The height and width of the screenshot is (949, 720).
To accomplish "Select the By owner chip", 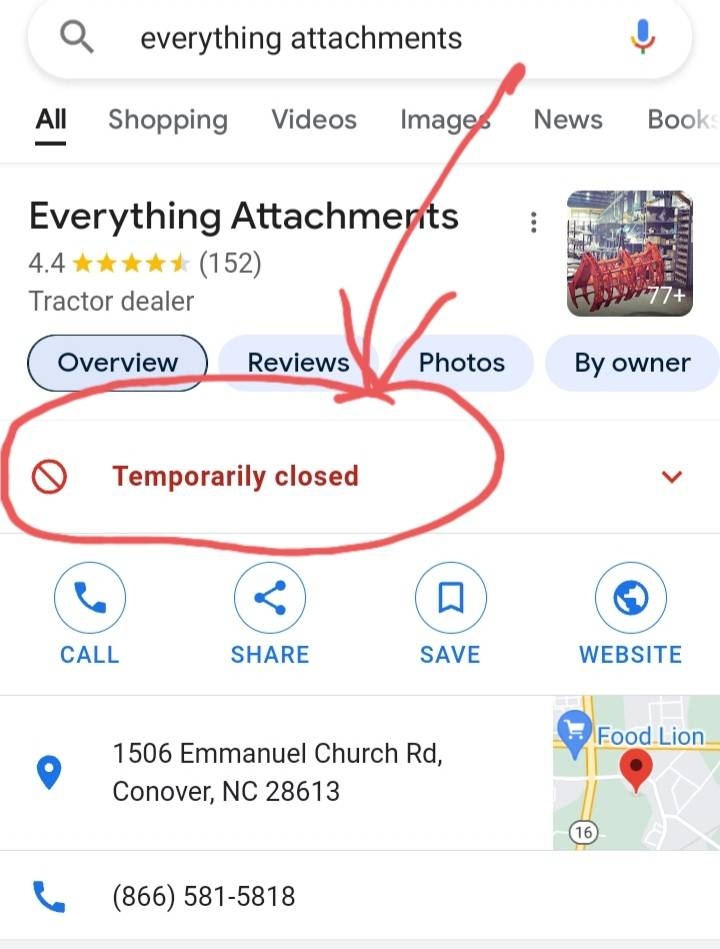I will [x=632, y=363].
